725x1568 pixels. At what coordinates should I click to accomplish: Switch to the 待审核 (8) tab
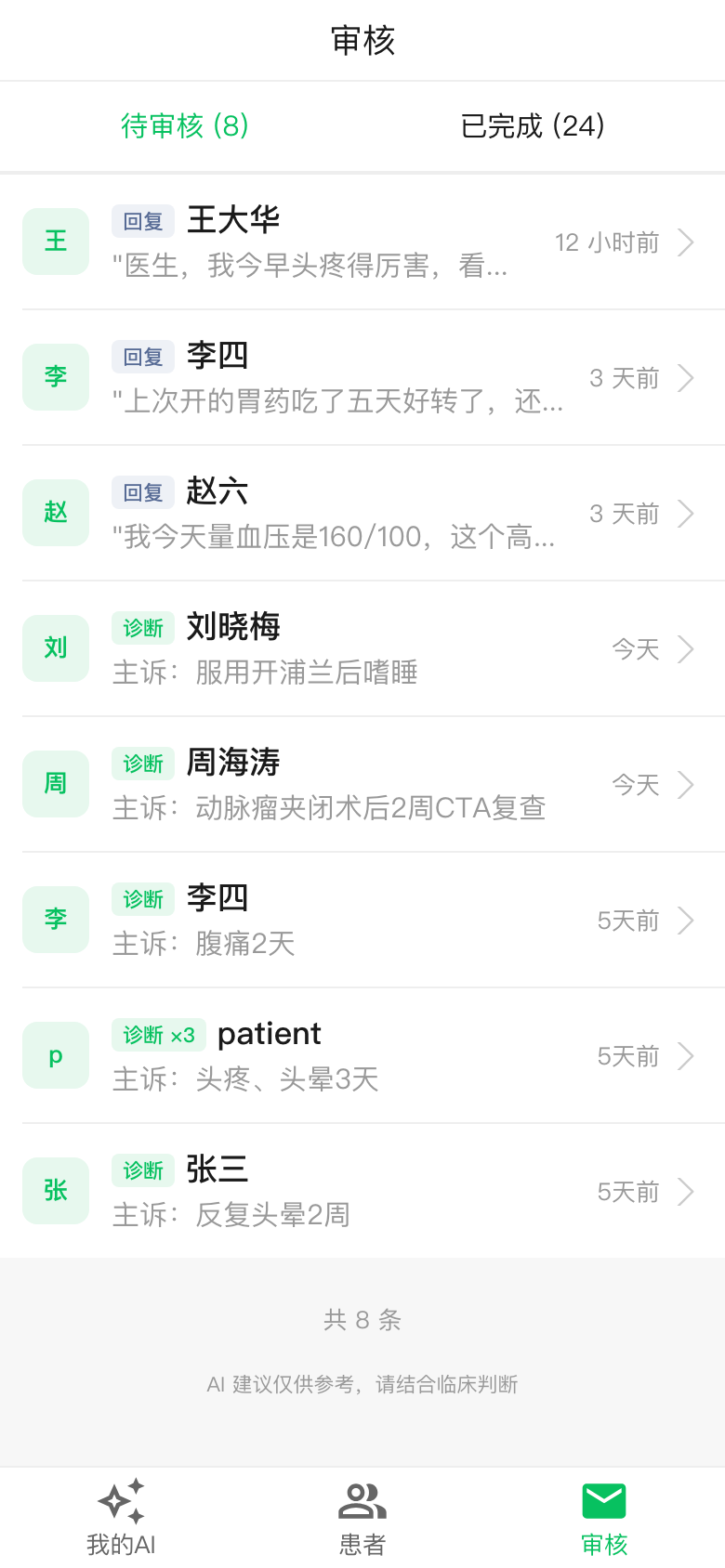pos(184,125)
